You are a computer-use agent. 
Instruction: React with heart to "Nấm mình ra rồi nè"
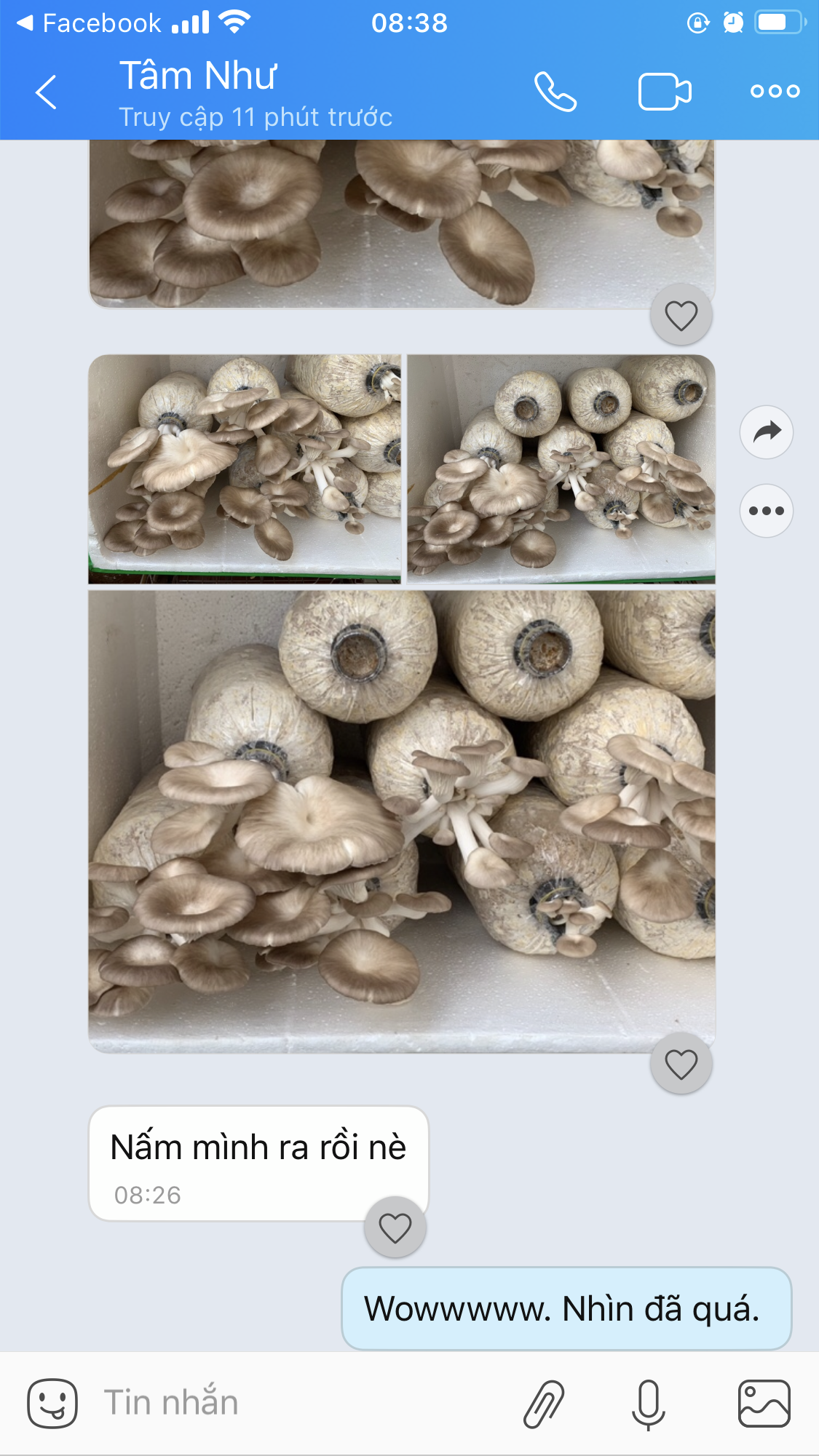pyautogui.click(x=395, y=1228)
